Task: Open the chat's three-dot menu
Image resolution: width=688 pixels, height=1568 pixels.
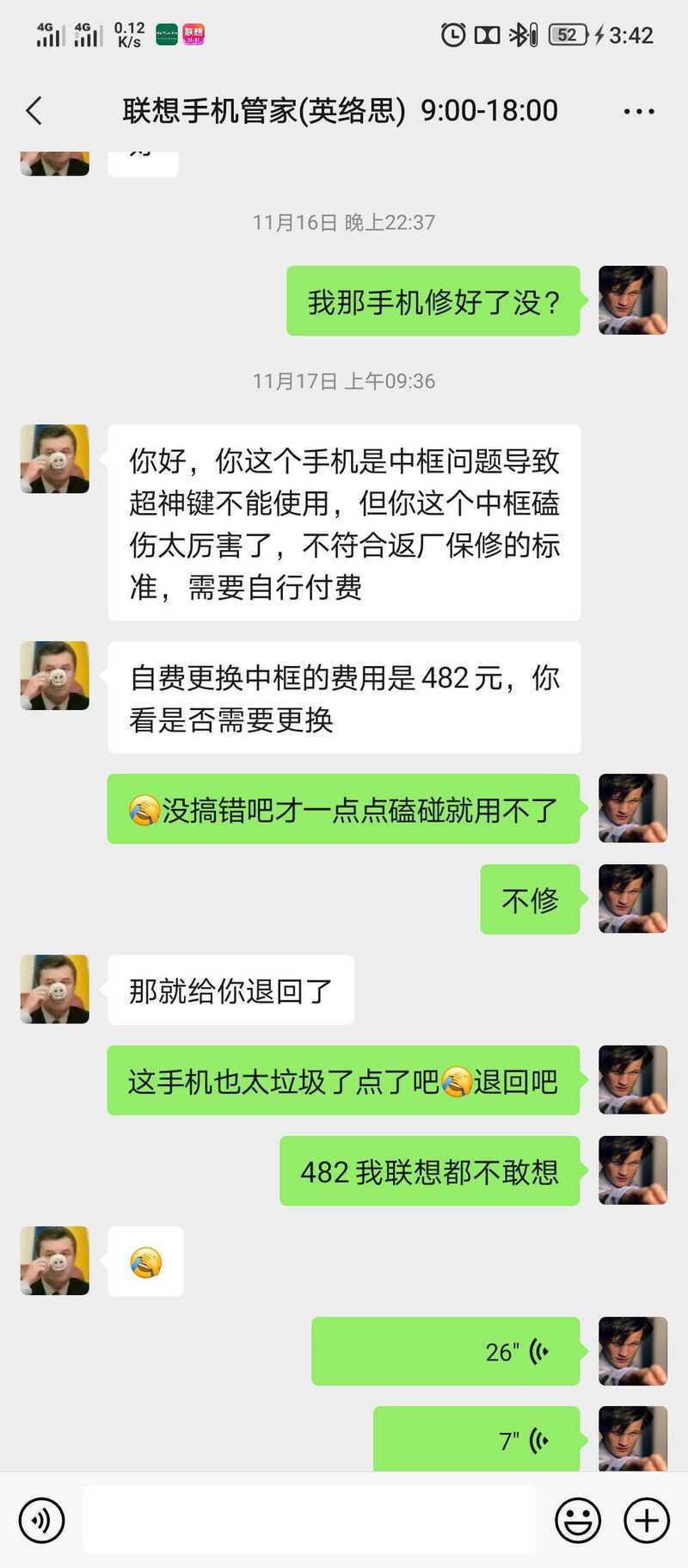Action: pos(638,111)
